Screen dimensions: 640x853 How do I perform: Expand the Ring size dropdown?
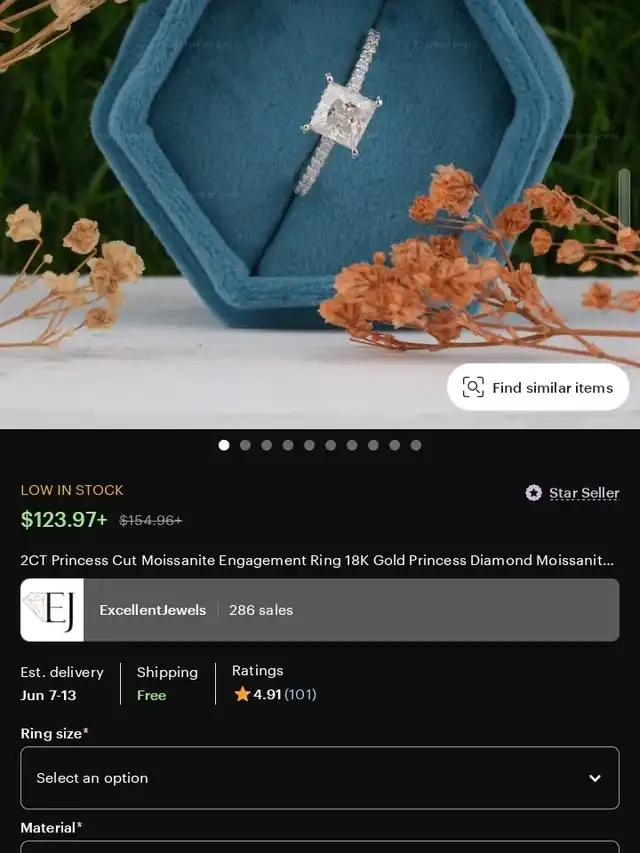pos(320,778)
